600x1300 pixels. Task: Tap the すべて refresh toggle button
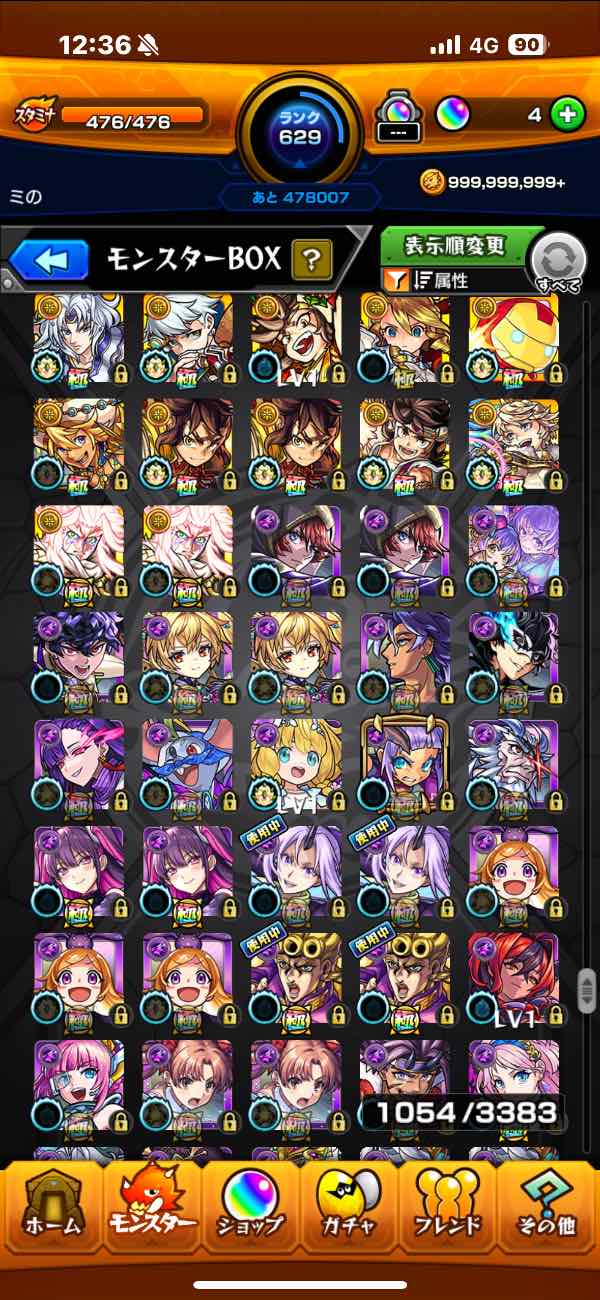point(558,262)
